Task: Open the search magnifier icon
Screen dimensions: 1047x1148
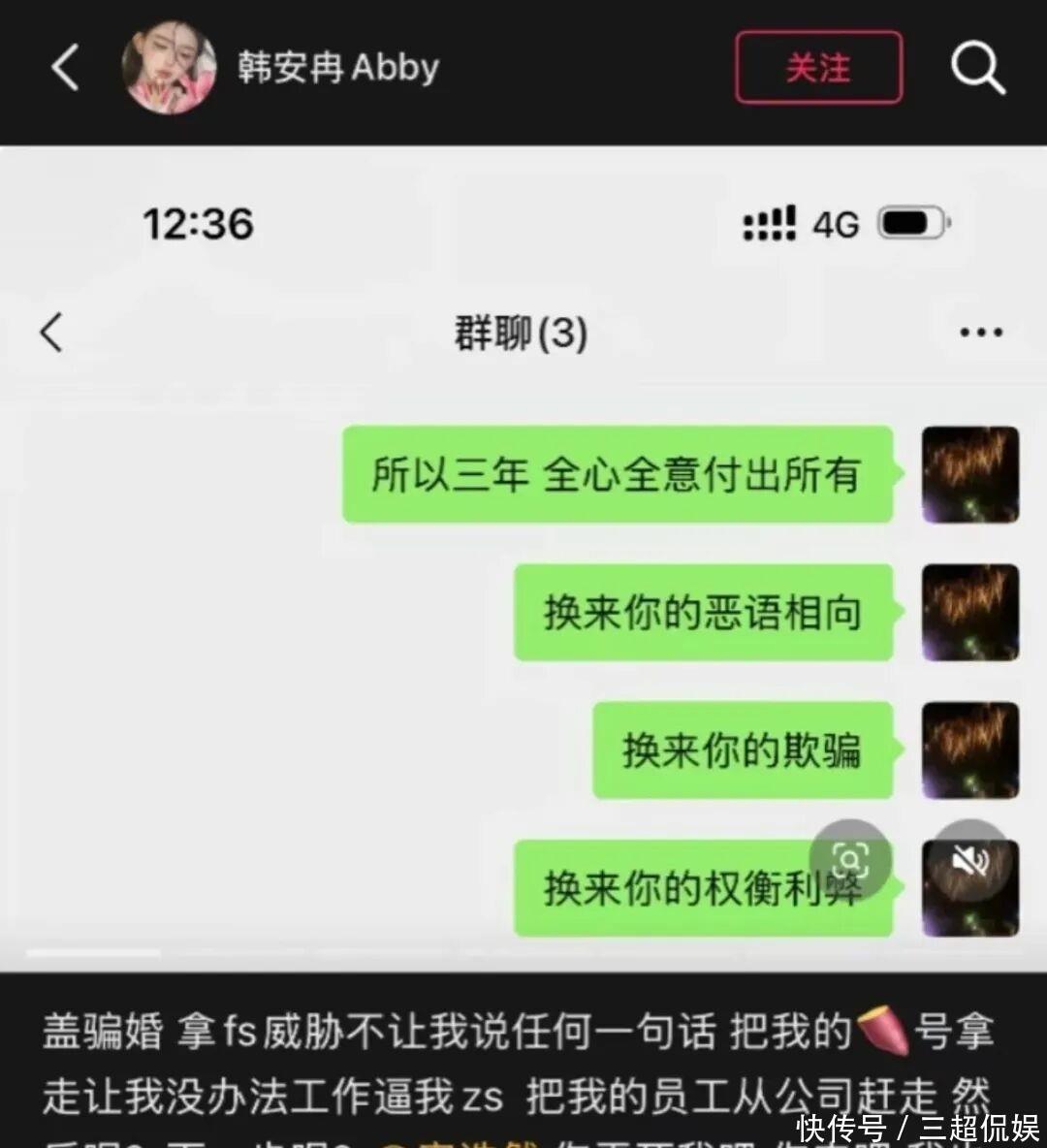Action: click(x=976, y=69)
